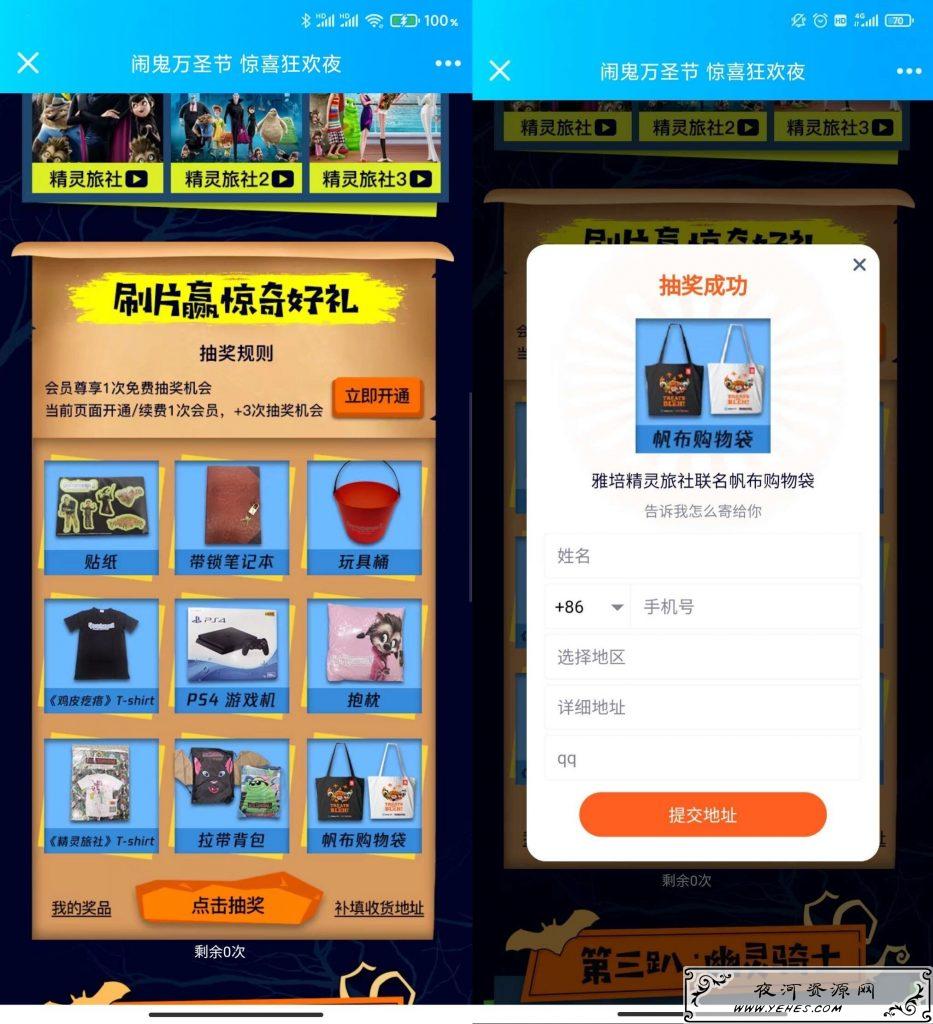This screenshot has width=933, height=1024.
Task: Focus the 姓名 input field
Action: tap(702, 556)
